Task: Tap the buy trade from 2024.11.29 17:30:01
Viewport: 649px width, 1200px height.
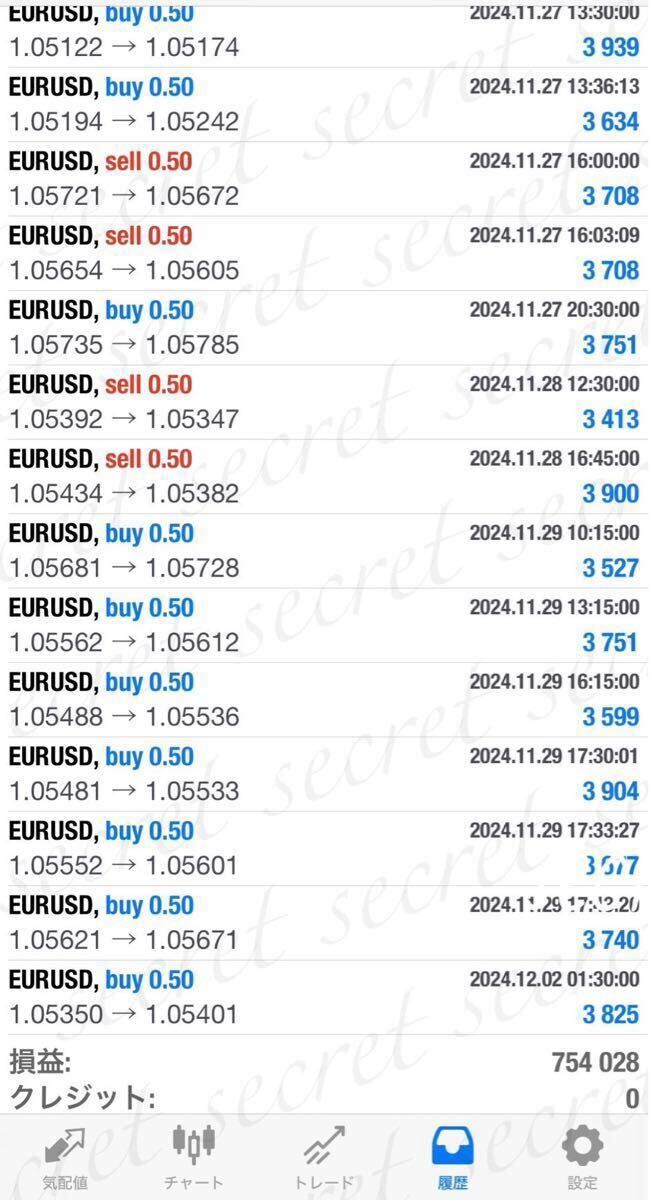Action: (x=324, y=774)
